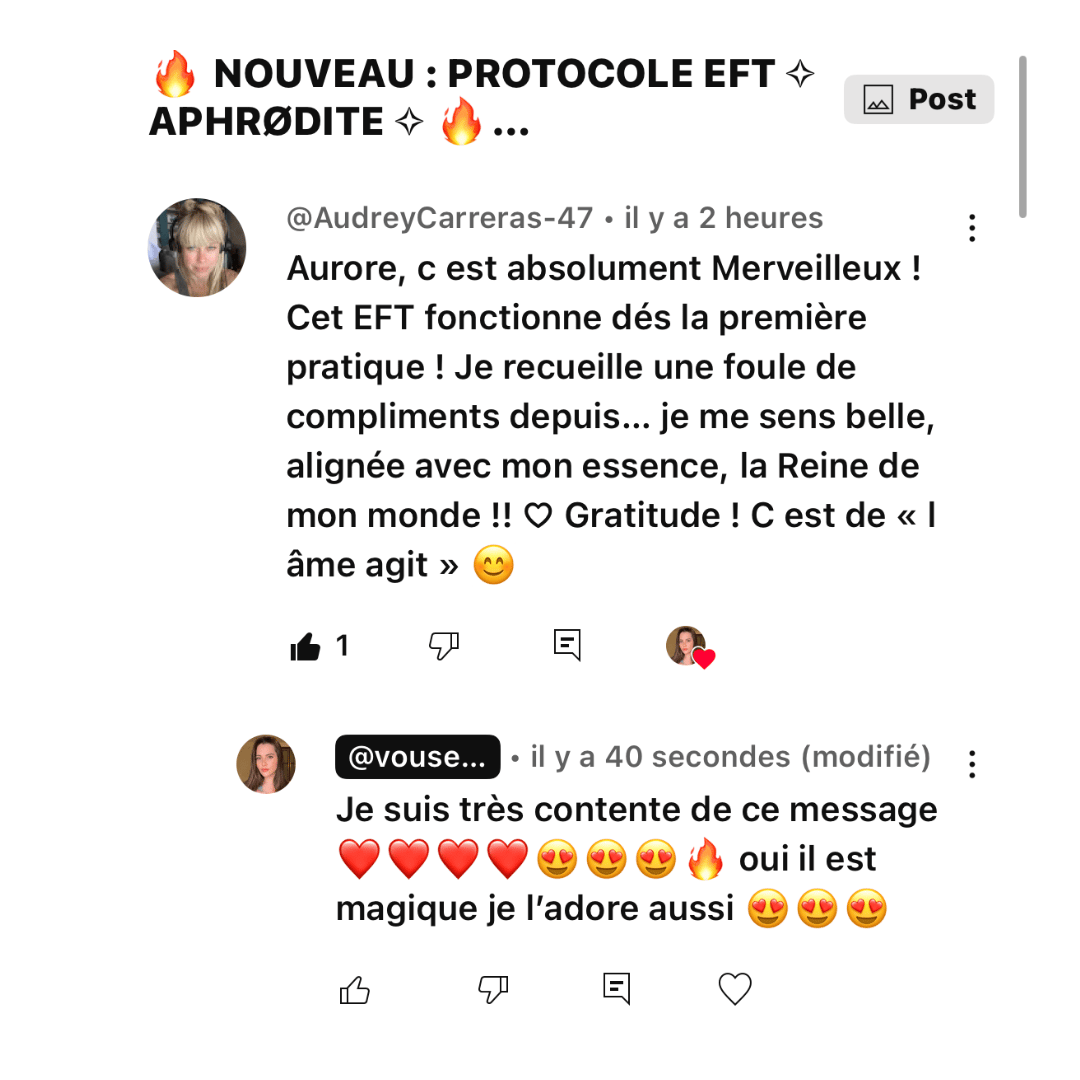The height and width of the screenshot is (1080, 1080).
Task: Reply to Audrey Carreras' comment
Action: (567, 645)
